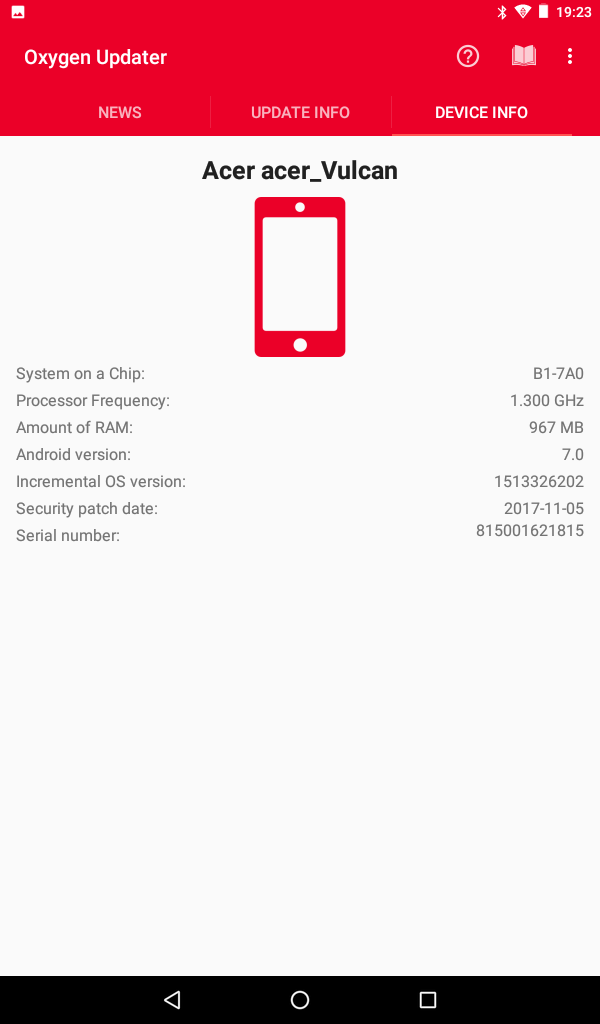
Task: Open the overflow menu
Action: tap(570, 57)
